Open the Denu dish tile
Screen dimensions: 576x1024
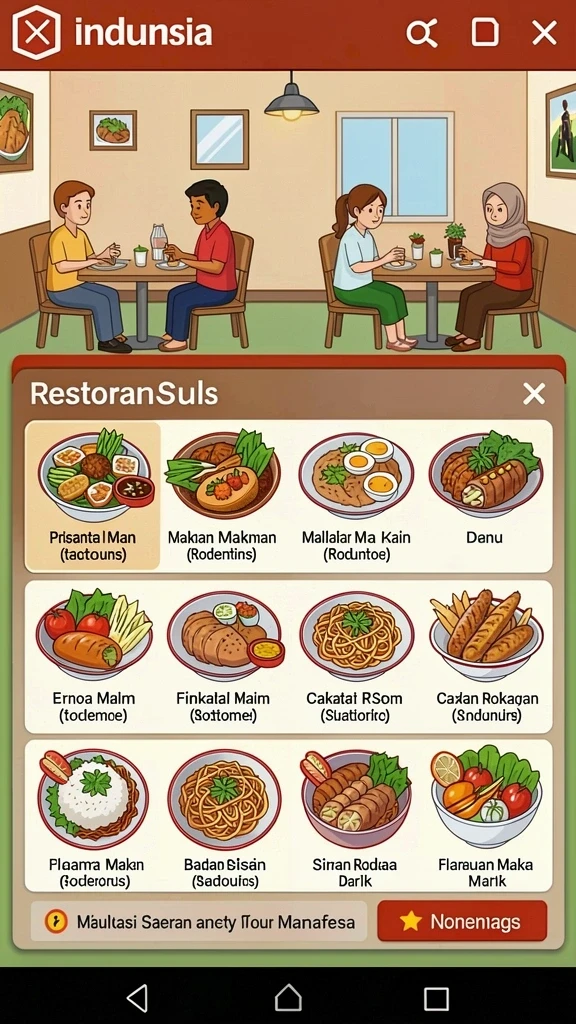(x=485, y=496)
